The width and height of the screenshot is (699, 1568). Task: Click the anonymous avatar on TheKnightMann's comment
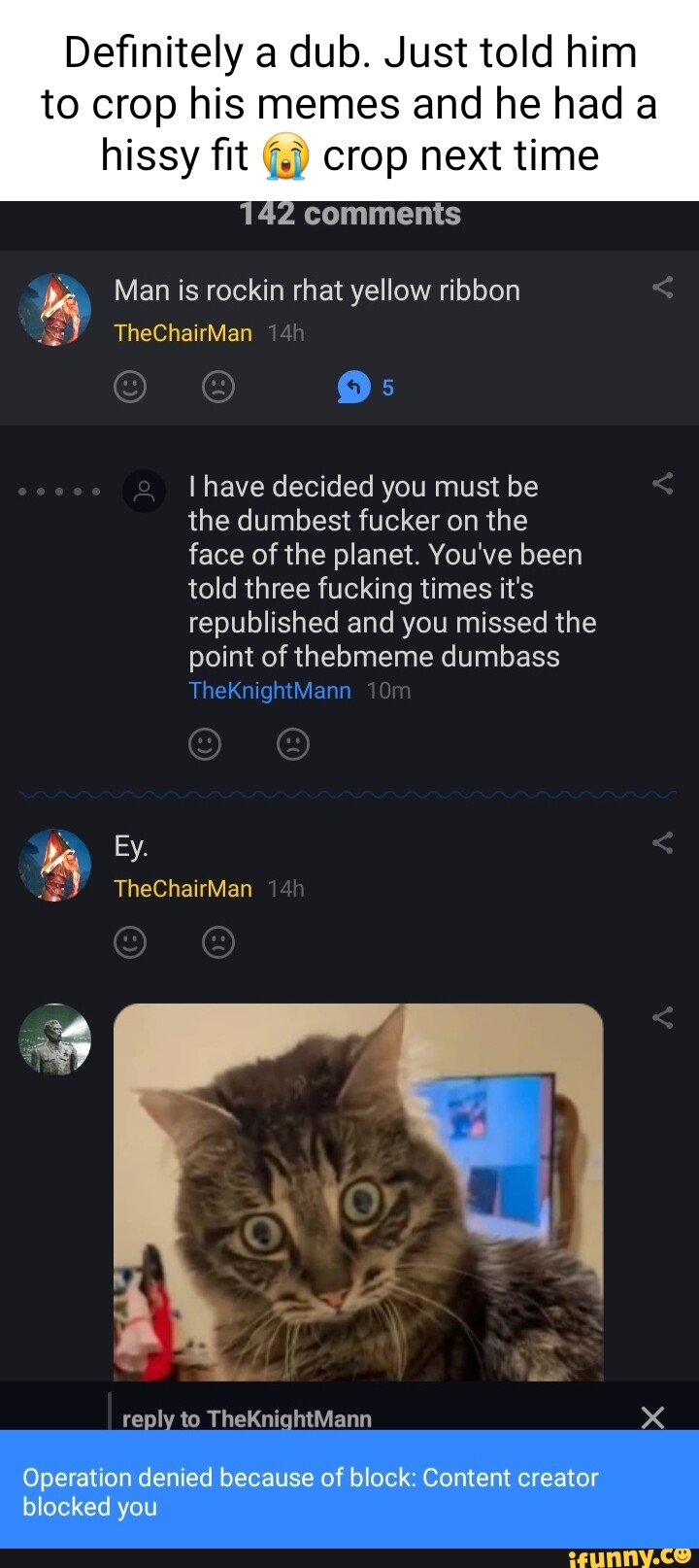[145, 491]
